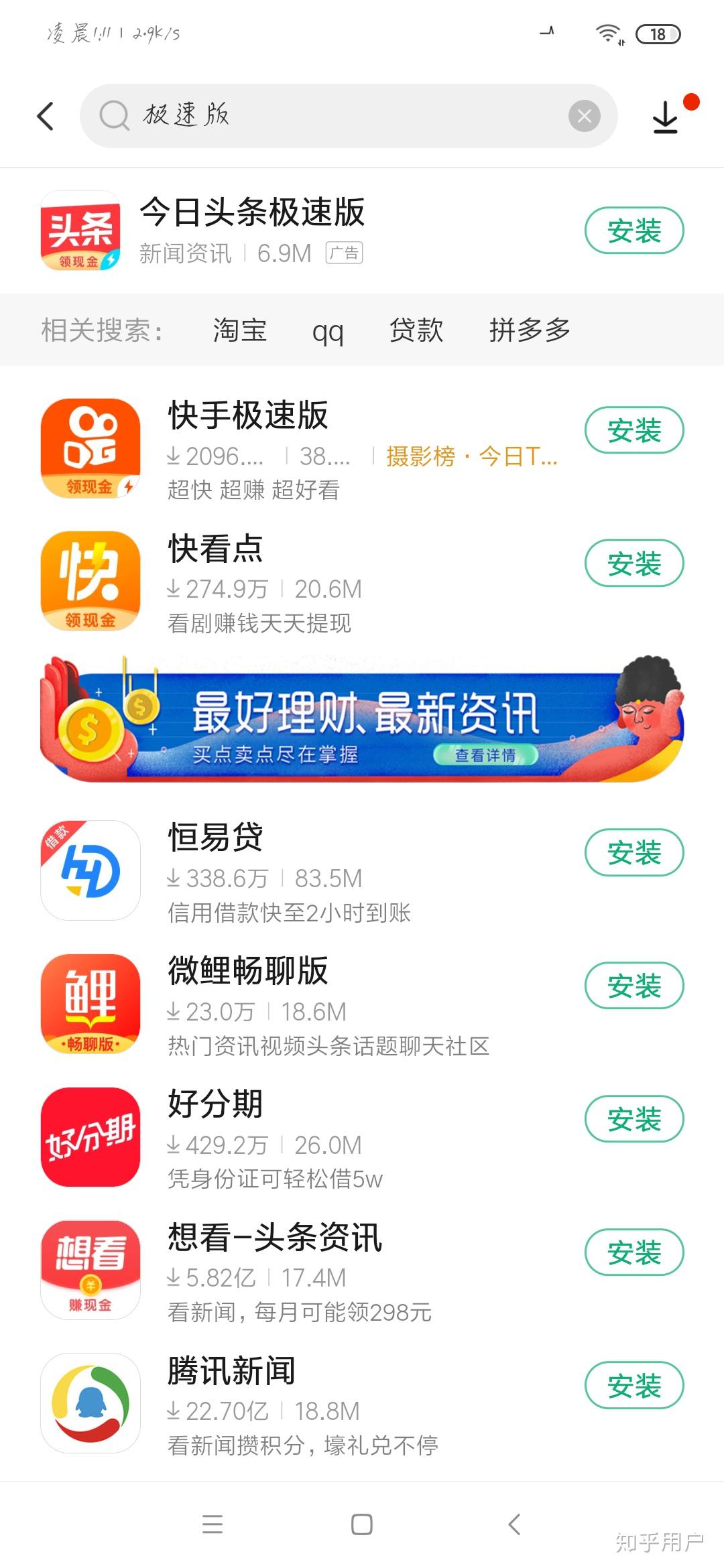Viewport: 724px width, 1568px height.
Task: Install 腾讯新闻
Action: click(x=633, y=1385)
